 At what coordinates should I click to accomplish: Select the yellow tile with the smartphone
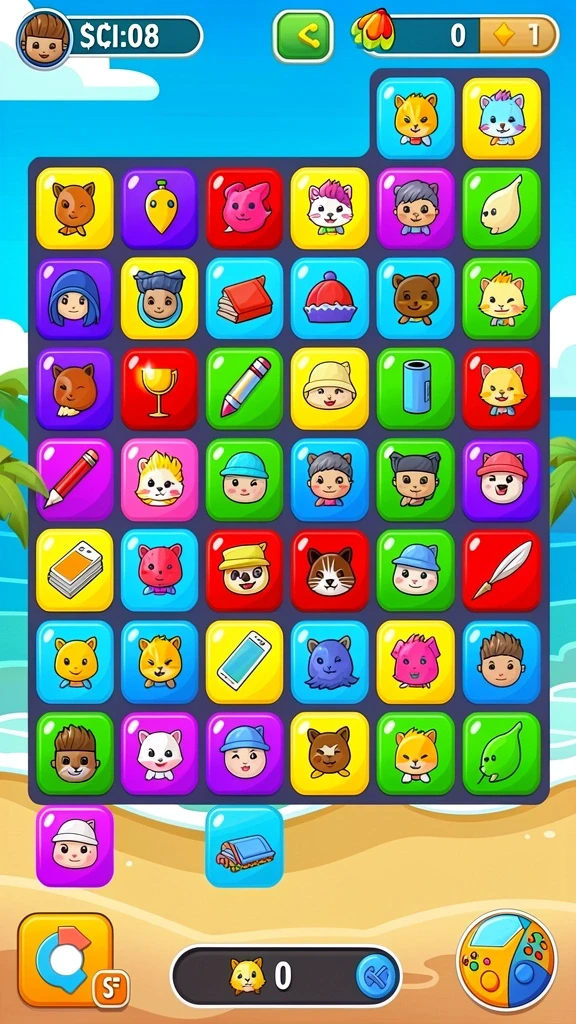(244, 661)
